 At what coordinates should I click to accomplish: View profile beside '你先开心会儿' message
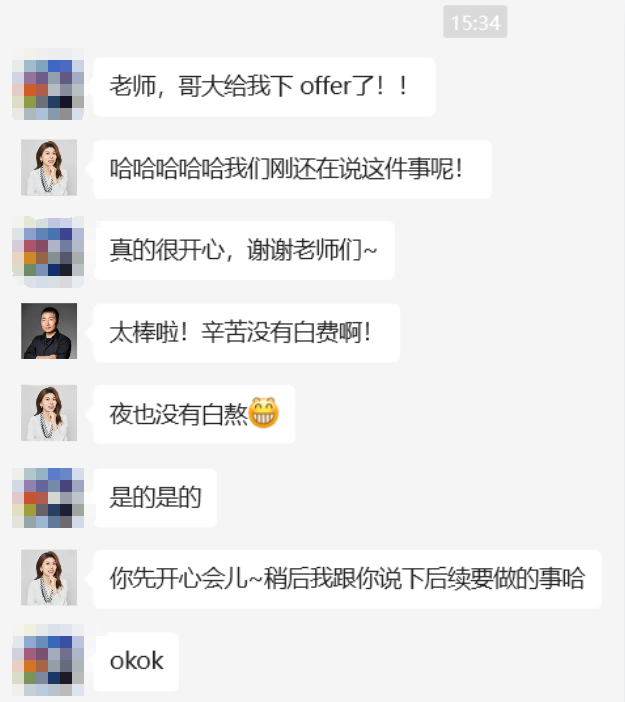pyautogui.click(x=49, y=577)
